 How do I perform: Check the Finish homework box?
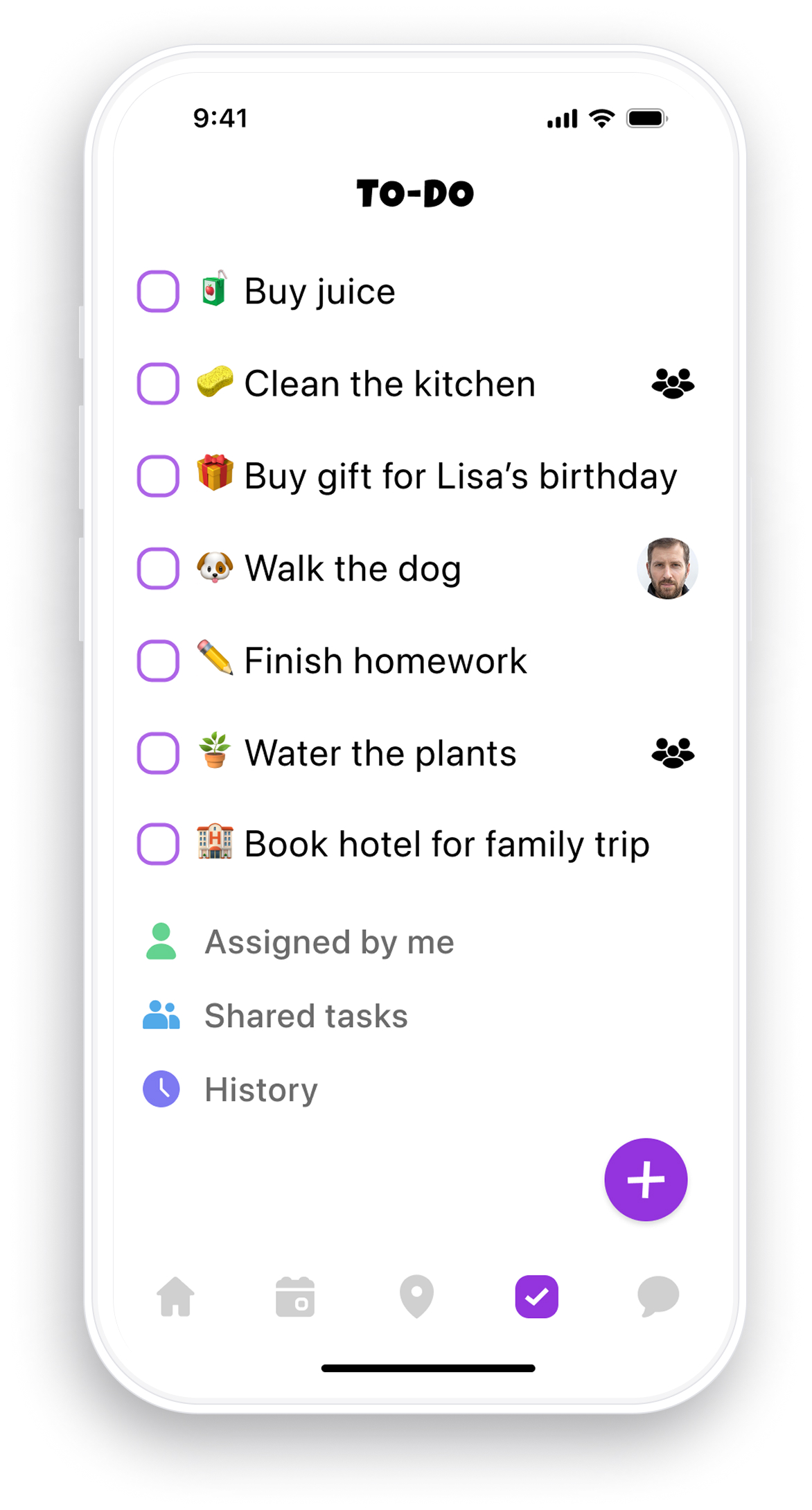(x=158, y=660)
